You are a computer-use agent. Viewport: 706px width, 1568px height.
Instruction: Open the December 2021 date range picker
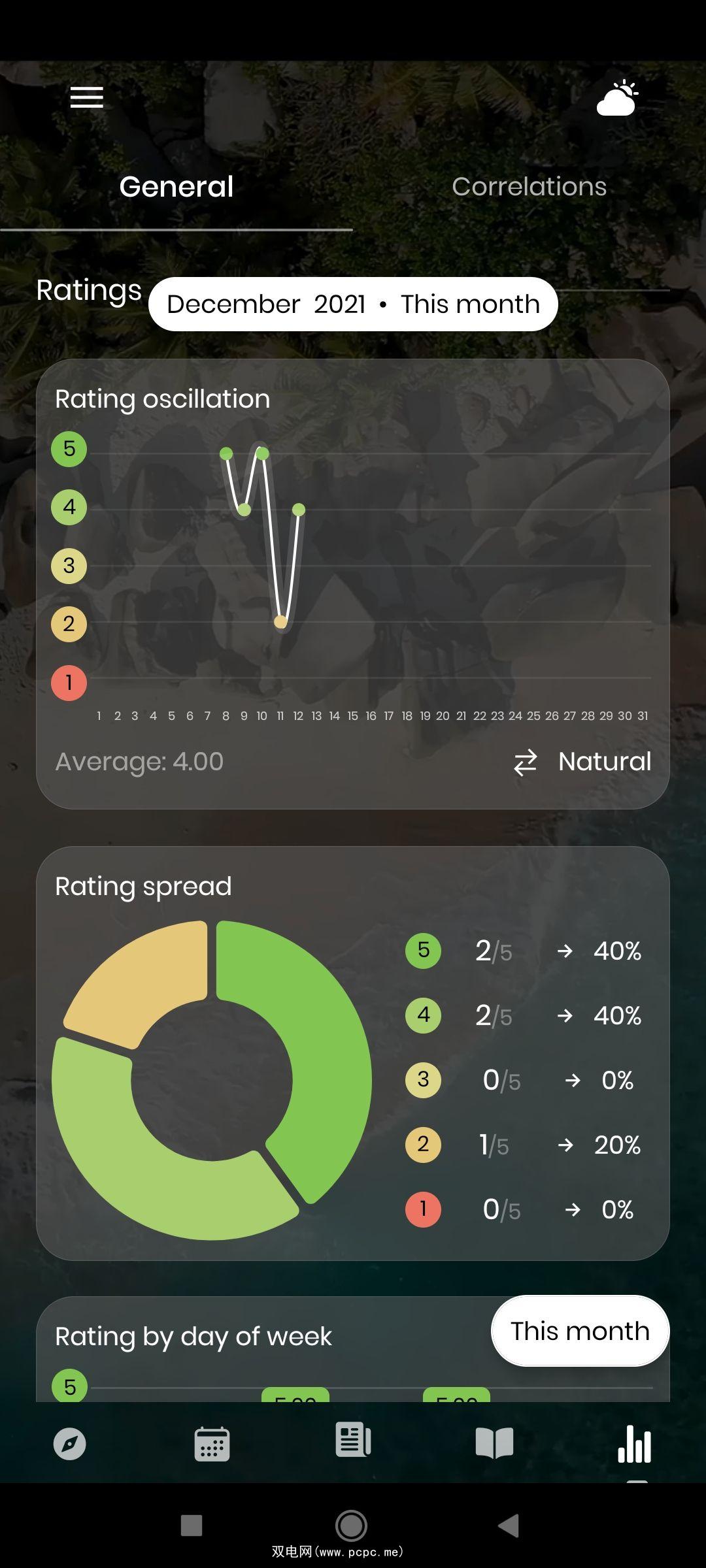(x=353, y=304)
